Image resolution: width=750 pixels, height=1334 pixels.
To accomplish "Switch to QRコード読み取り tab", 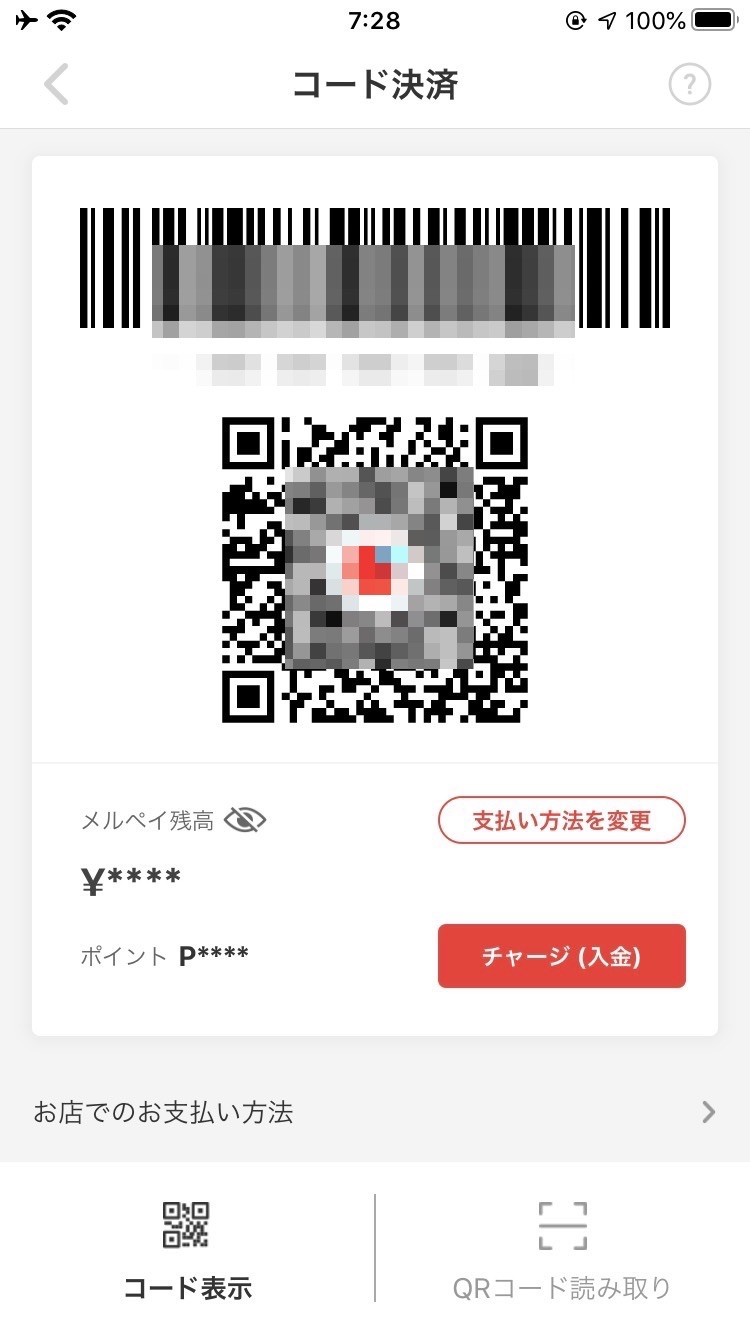I will [562, 1250].
